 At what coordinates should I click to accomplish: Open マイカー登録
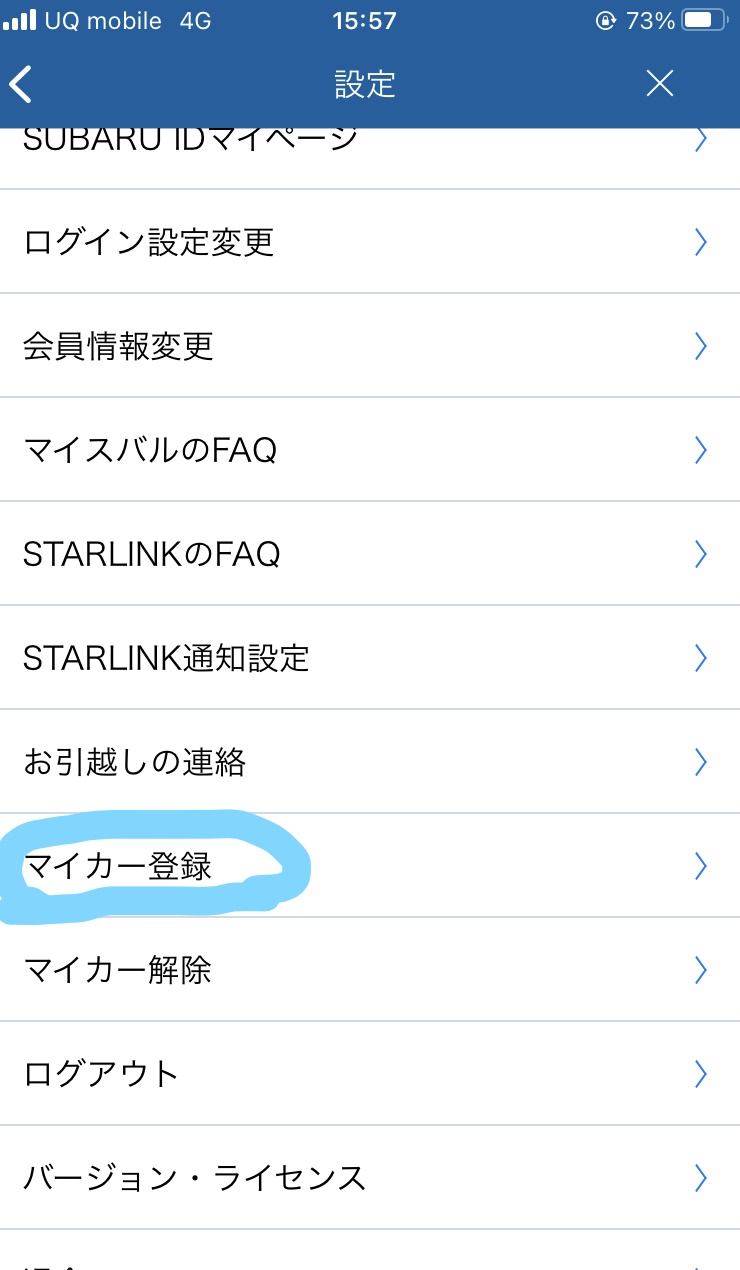369,866
